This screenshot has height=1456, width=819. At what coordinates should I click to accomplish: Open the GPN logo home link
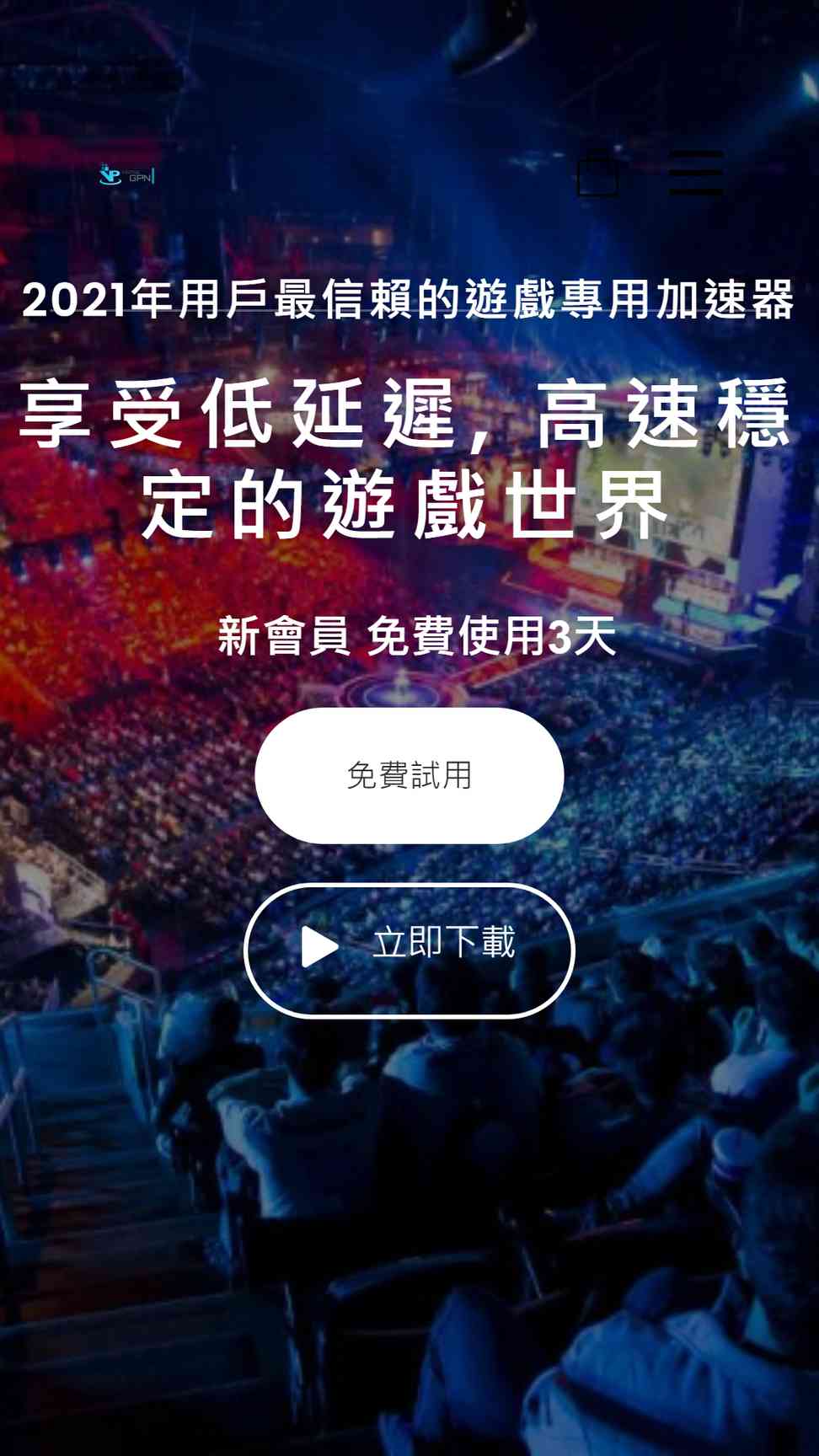click(126, 174)
